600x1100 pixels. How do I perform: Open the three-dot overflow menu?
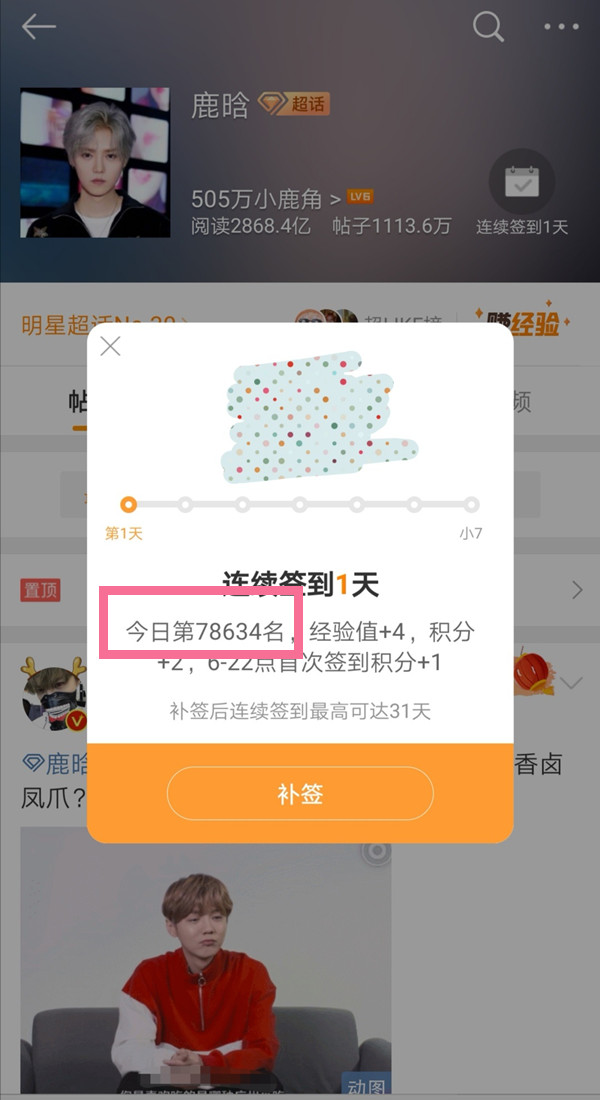click(x=561, y=27)
